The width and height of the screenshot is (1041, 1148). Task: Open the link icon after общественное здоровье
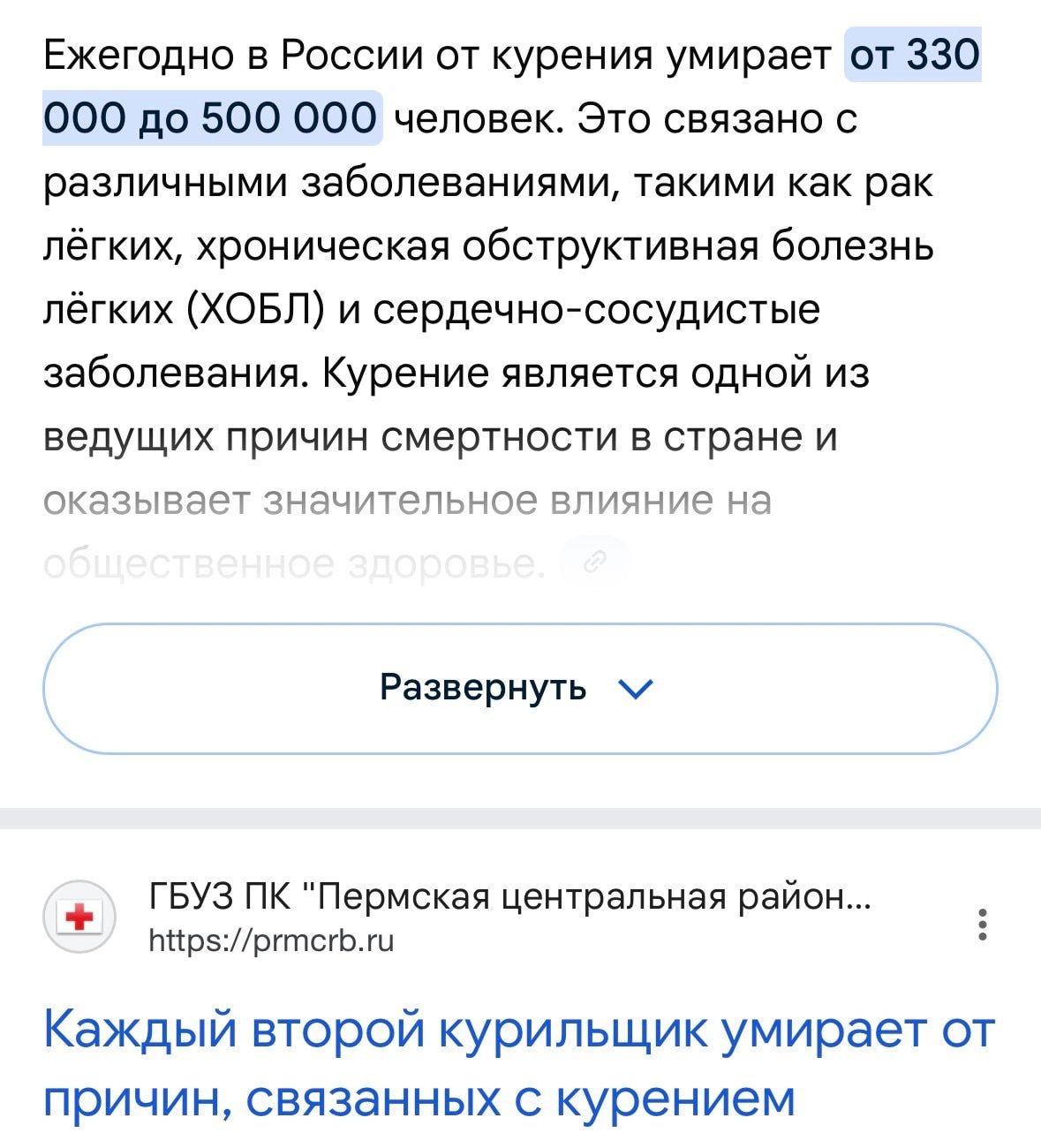pyautogui.click(x=596, y=560)
